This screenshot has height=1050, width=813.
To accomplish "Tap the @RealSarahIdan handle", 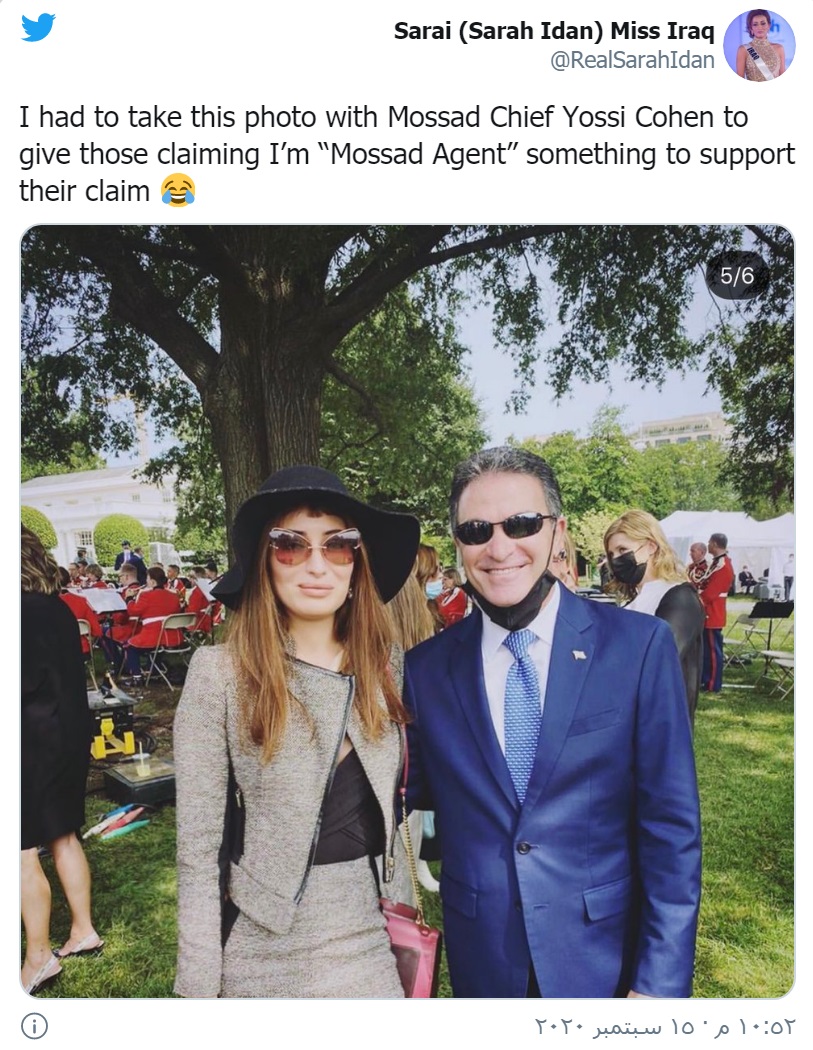I will tap(632, 61).
